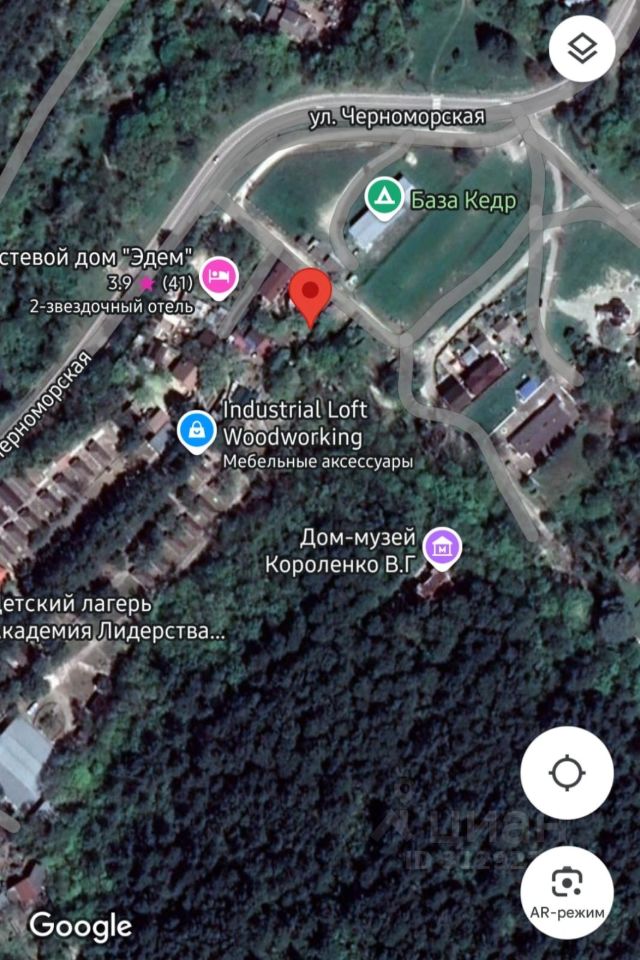This screenshot has height=960, width=640.
Task: Open the Industrial Loft Woodworking shop marker
Action: [x=197, y=431]
